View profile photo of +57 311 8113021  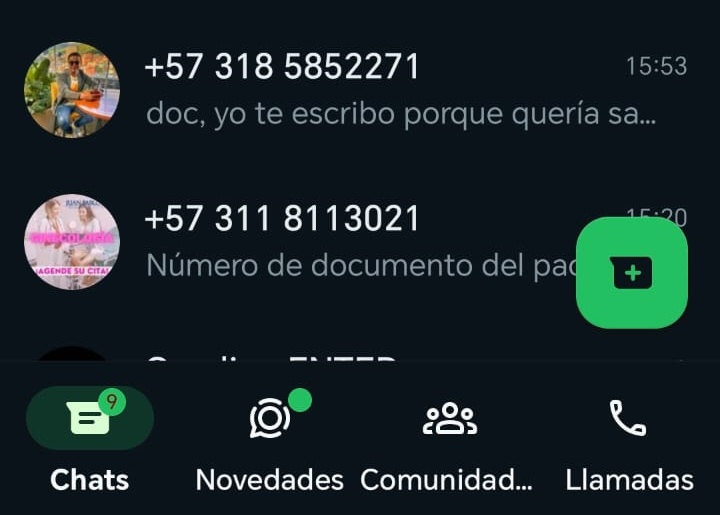click(72, 242)
